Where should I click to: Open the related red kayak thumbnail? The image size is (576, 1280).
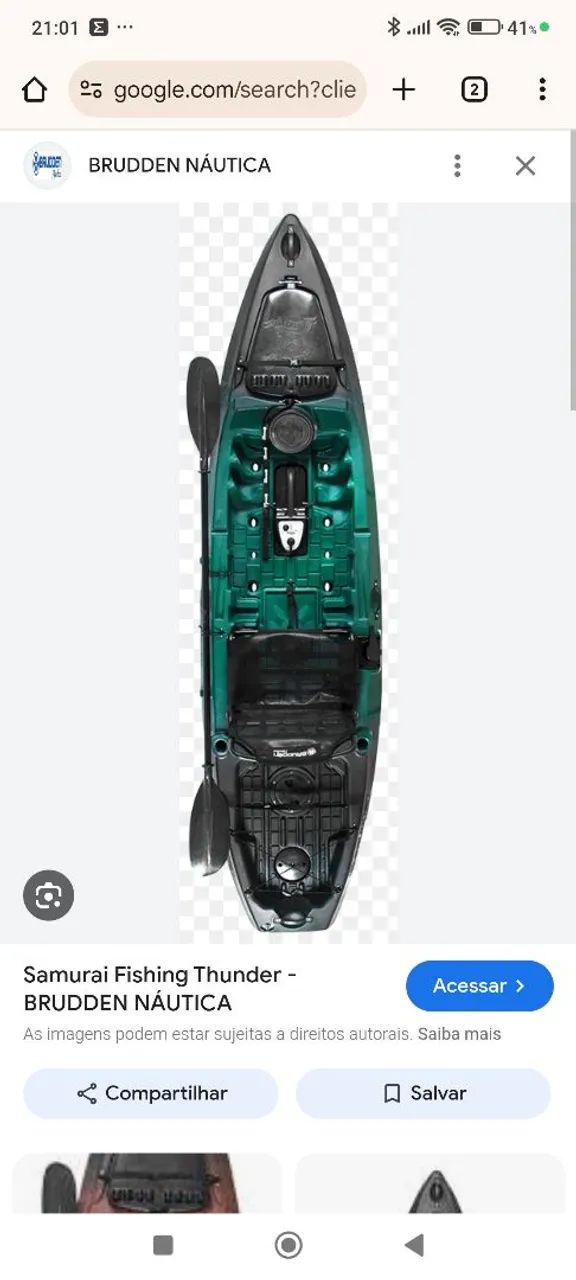146,1183
